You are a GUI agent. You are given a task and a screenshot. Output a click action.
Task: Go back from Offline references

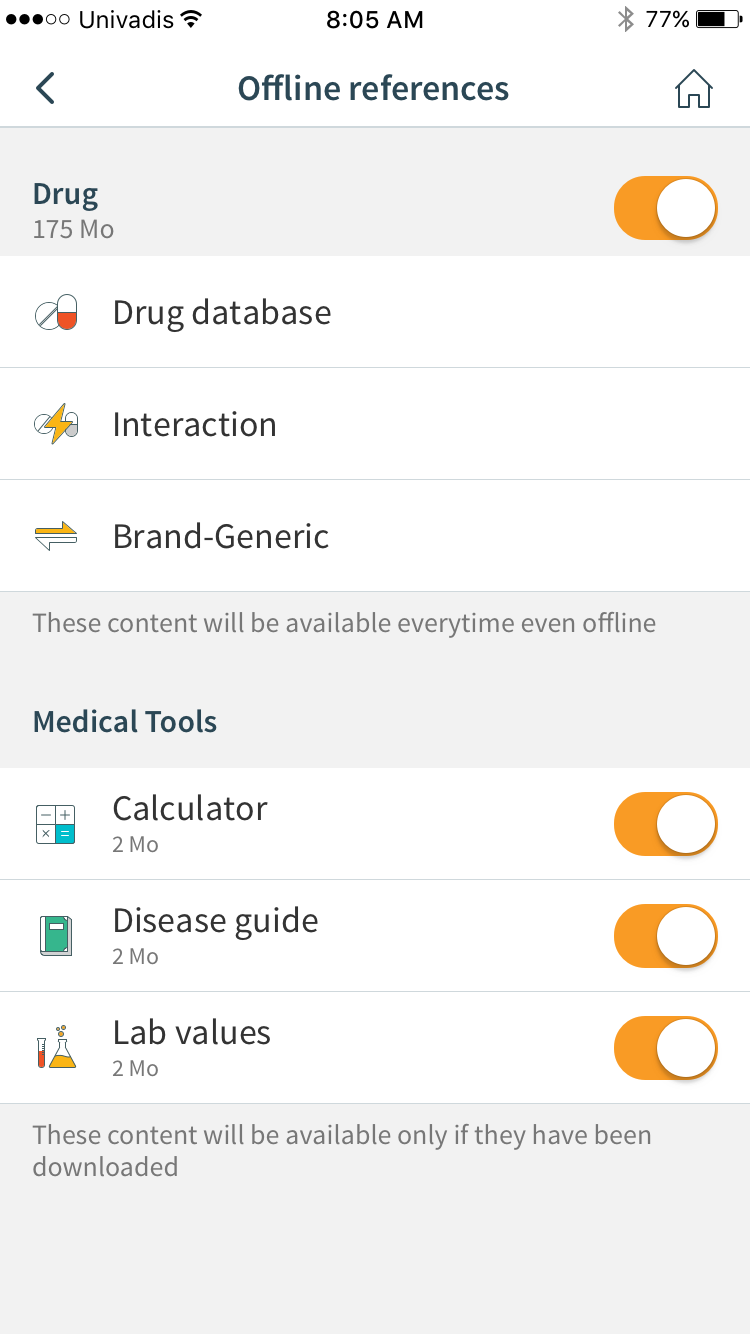pyautogui.click(x=45, y=88)
